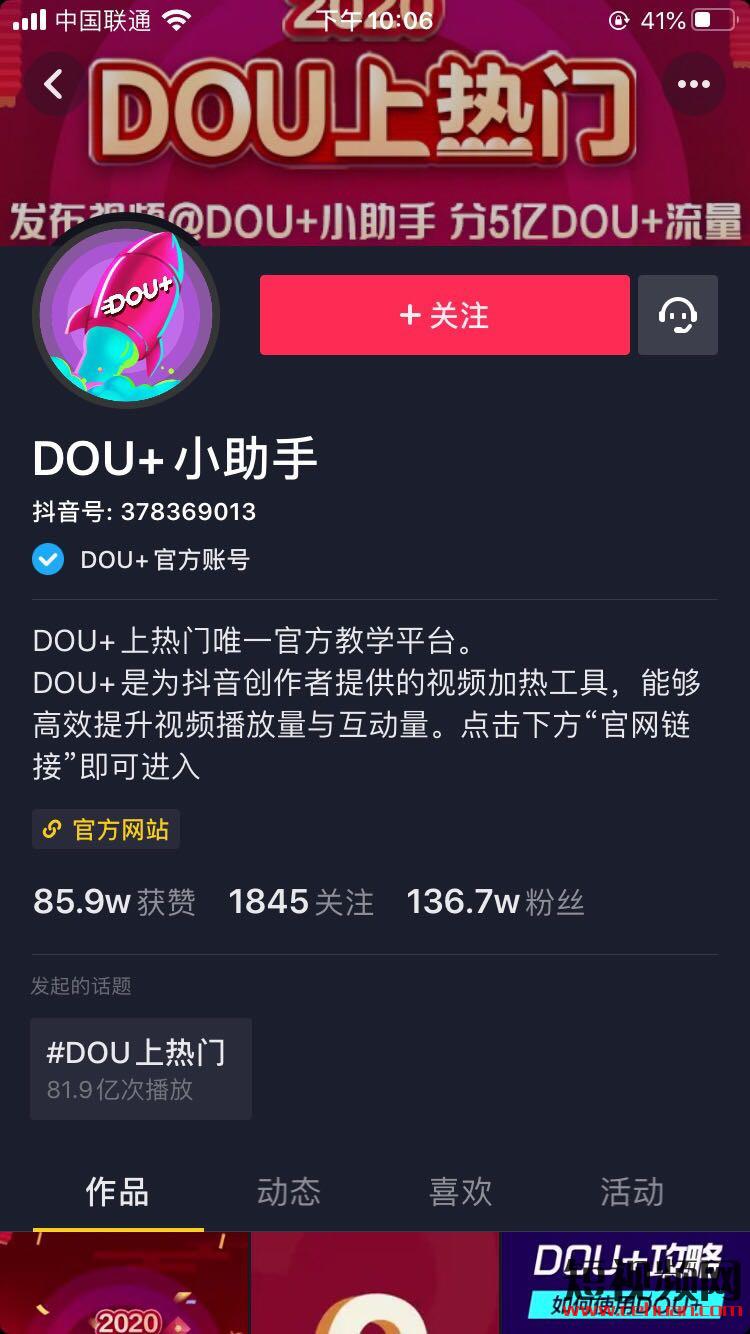Switch to the 活动 tab
750x1334 pixels.
632,1192
